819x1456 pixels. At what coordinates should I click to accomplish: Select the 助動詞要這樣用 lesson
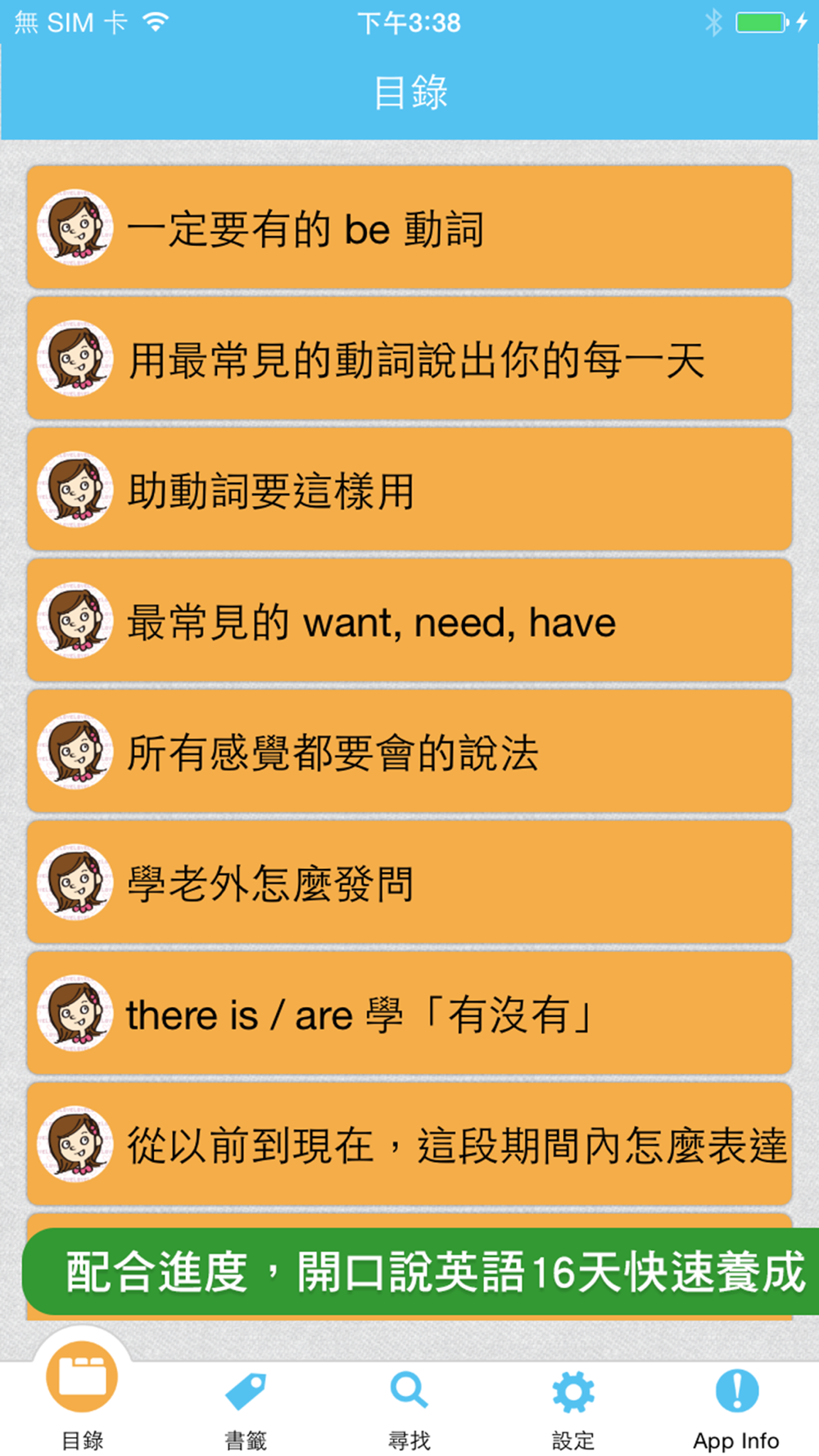click(409, 490)
